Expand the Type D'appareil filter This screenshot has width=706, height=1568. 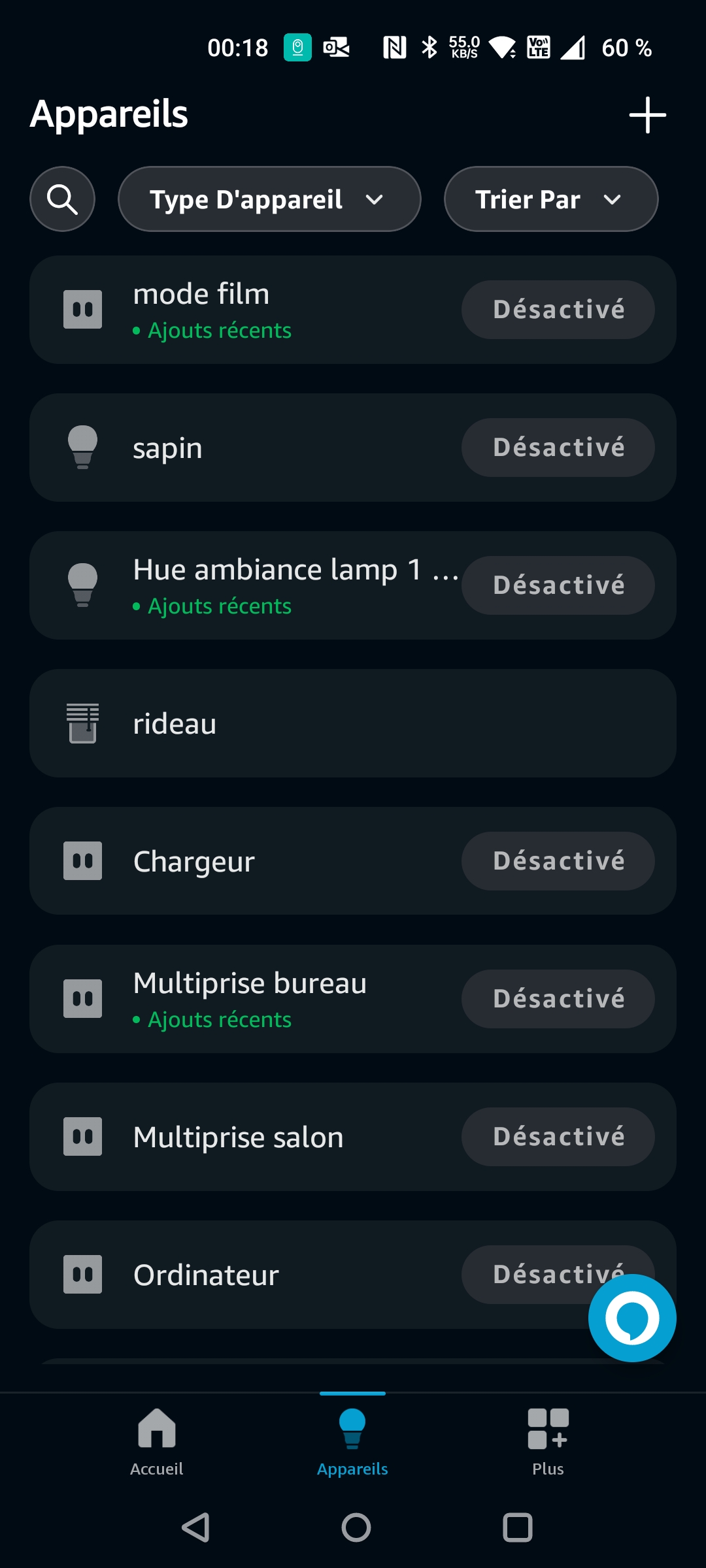click(x=269, y=199)
